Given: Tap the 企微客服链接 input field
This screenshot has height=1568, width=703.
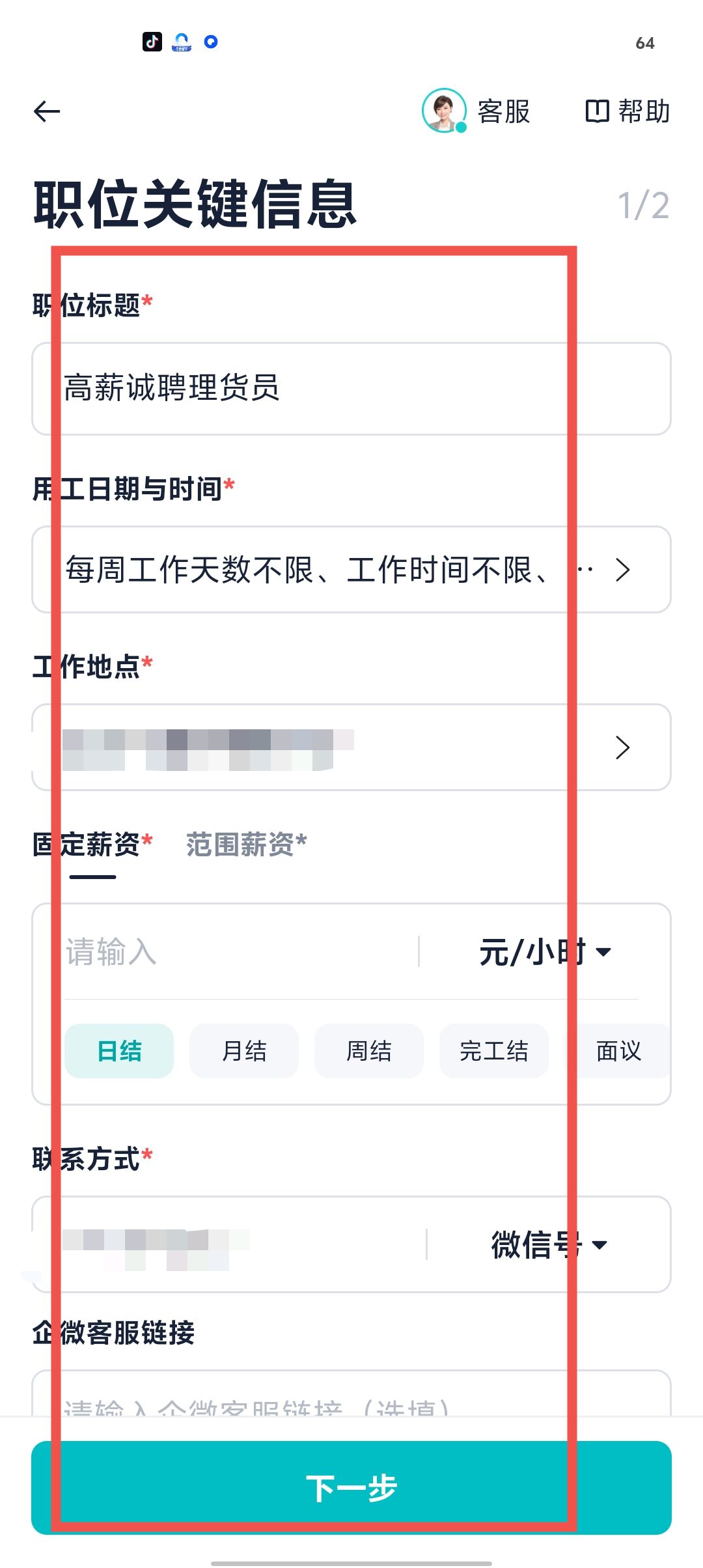Looking at the screenshot, I should point(351,1400).
